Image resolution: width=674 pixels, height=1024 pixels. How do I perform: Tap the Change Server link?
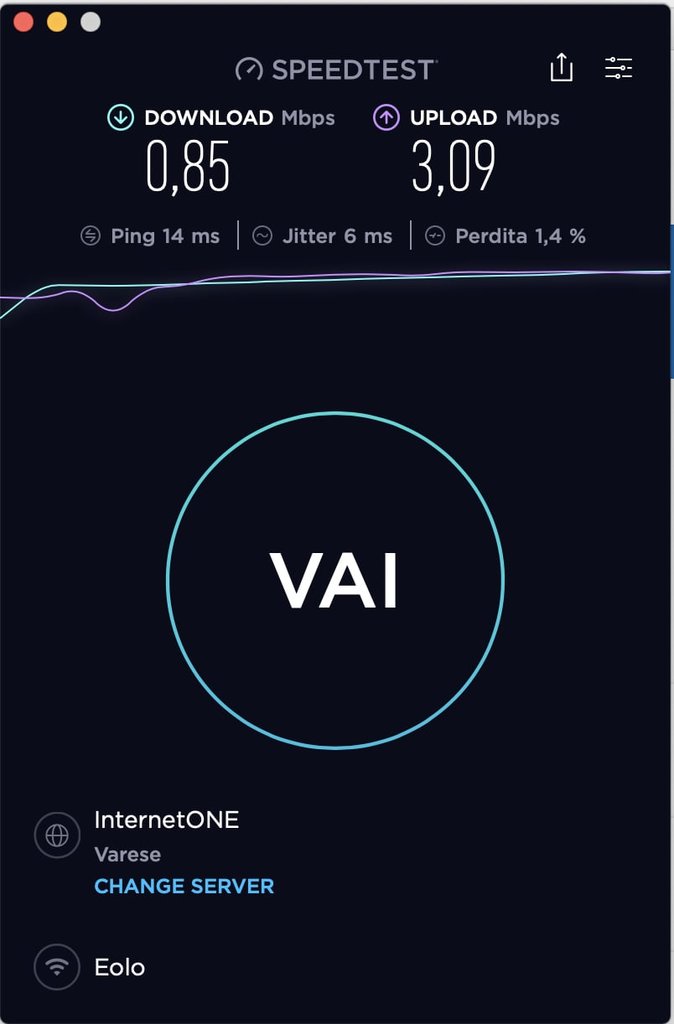click(184, 886)
